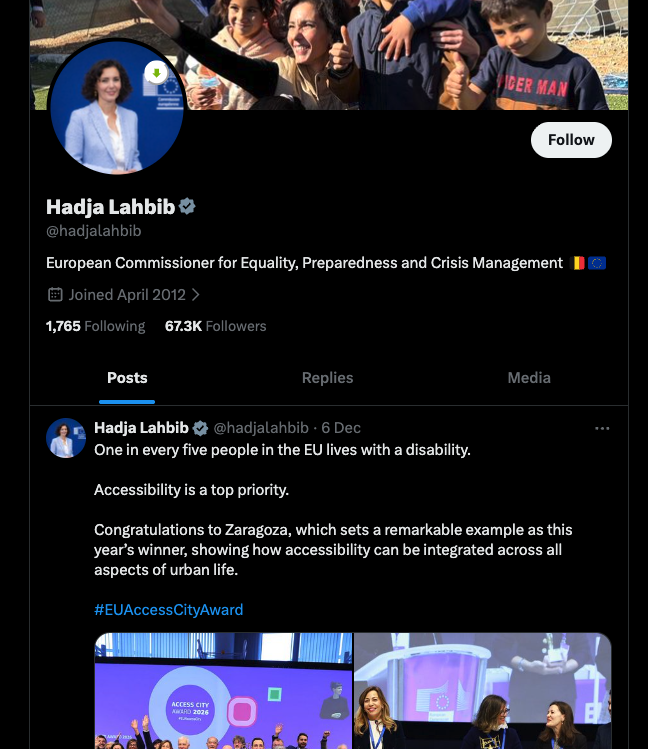Open the post's three-dot overflow menu
648x749 pixels.
602,428
